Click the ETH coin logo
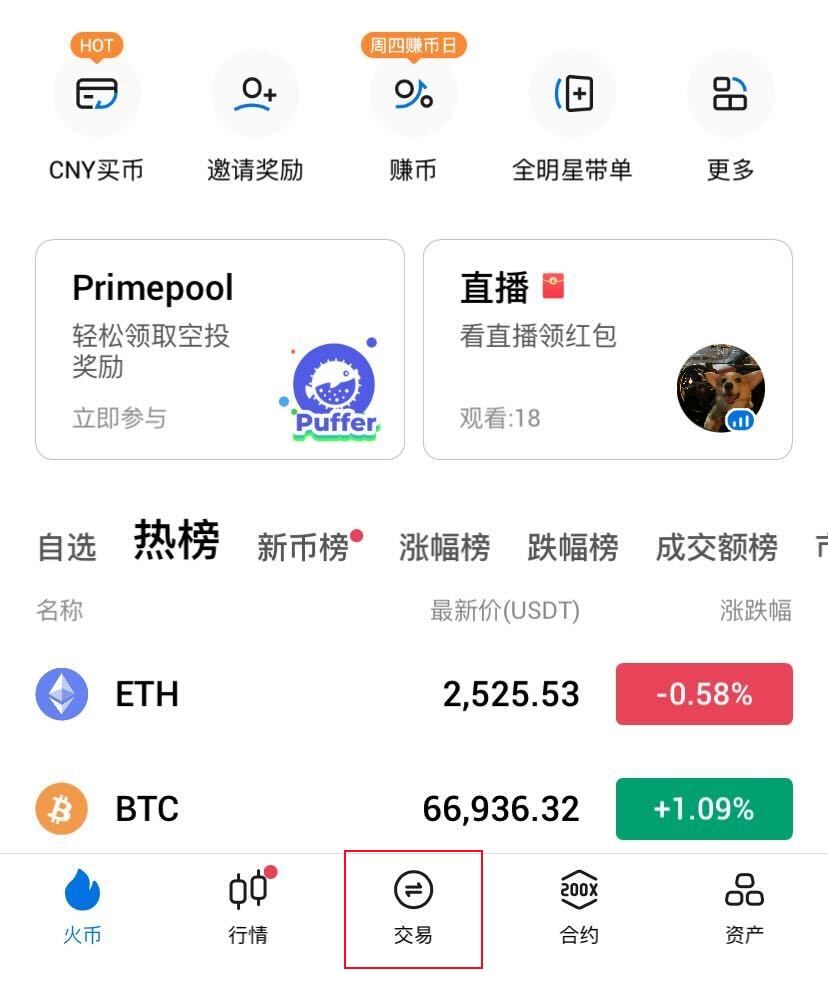The width and height of the screenshot is (828, 984). (62, 694)
